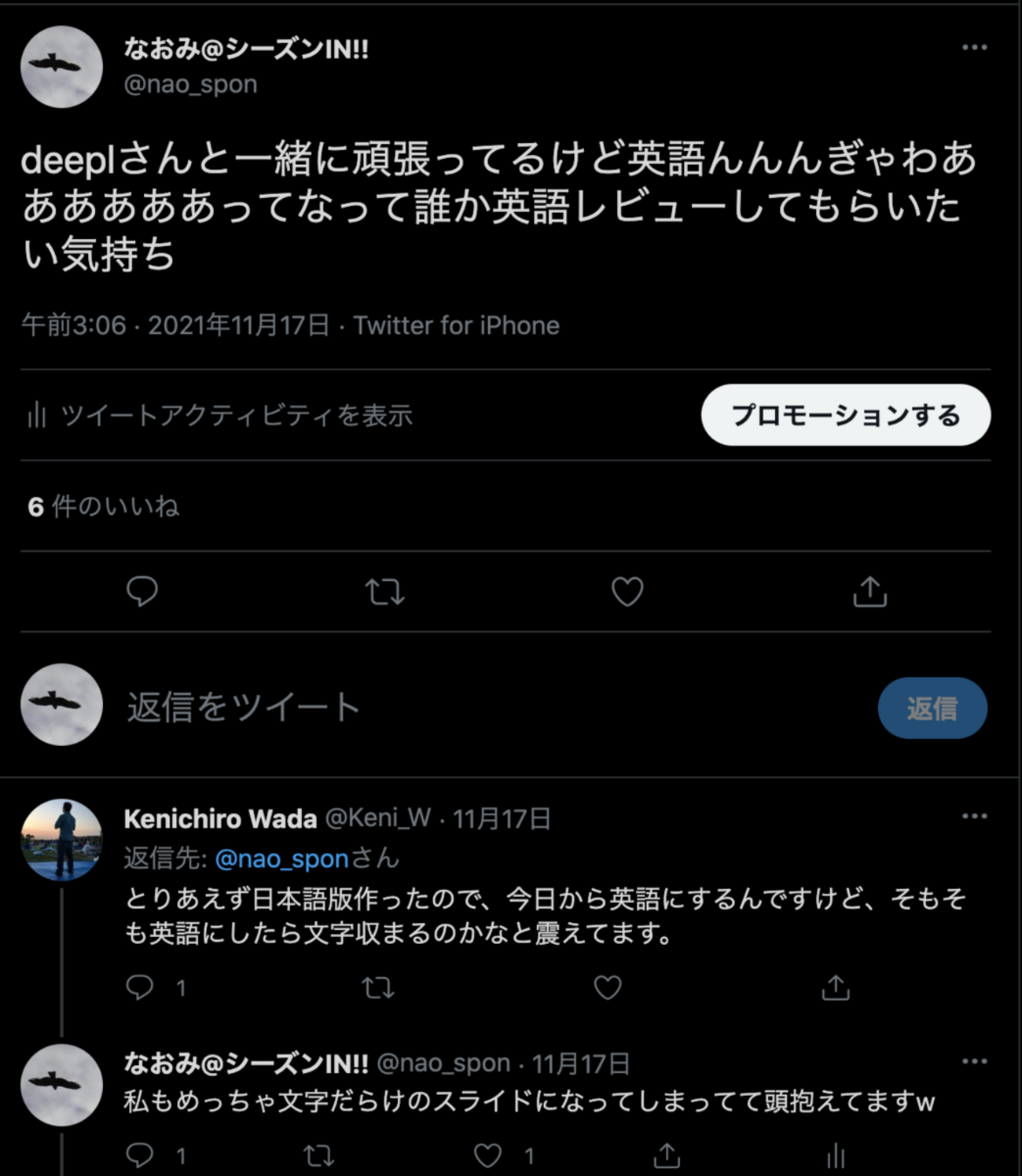Retweet Kenichiro Wada's reply
This screenshot has width=1022, height=1176.
(x=378, y=987)
